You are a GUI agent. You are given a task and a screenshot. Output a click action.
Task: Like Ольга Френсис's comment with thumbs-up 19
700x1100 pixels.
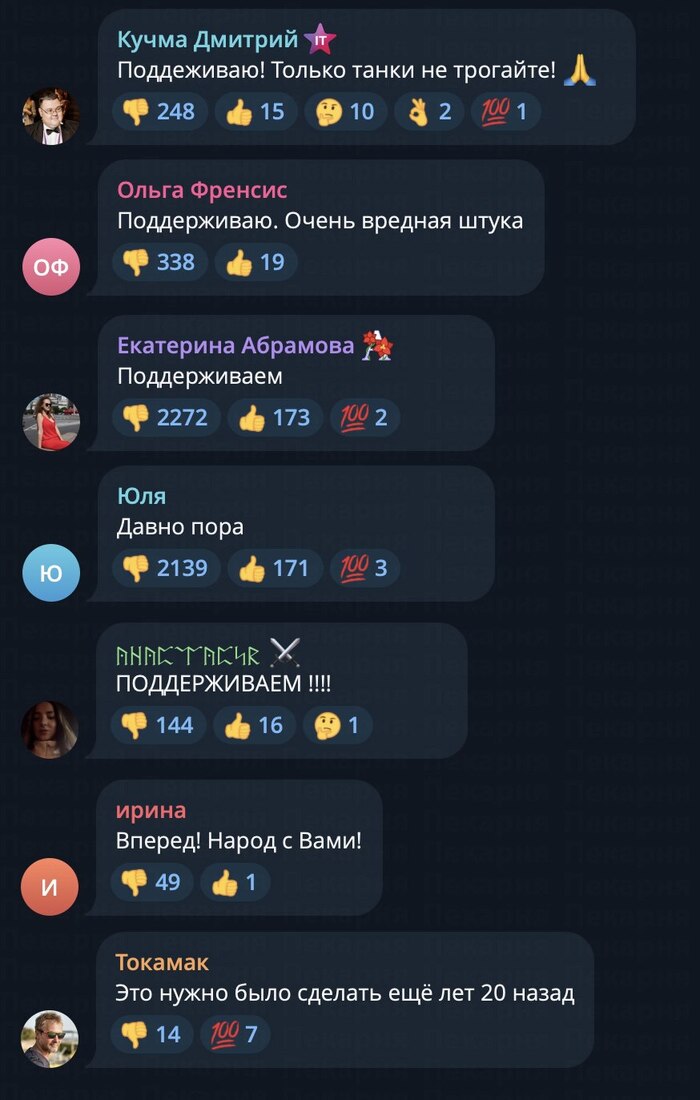click(x=256, y=263)
